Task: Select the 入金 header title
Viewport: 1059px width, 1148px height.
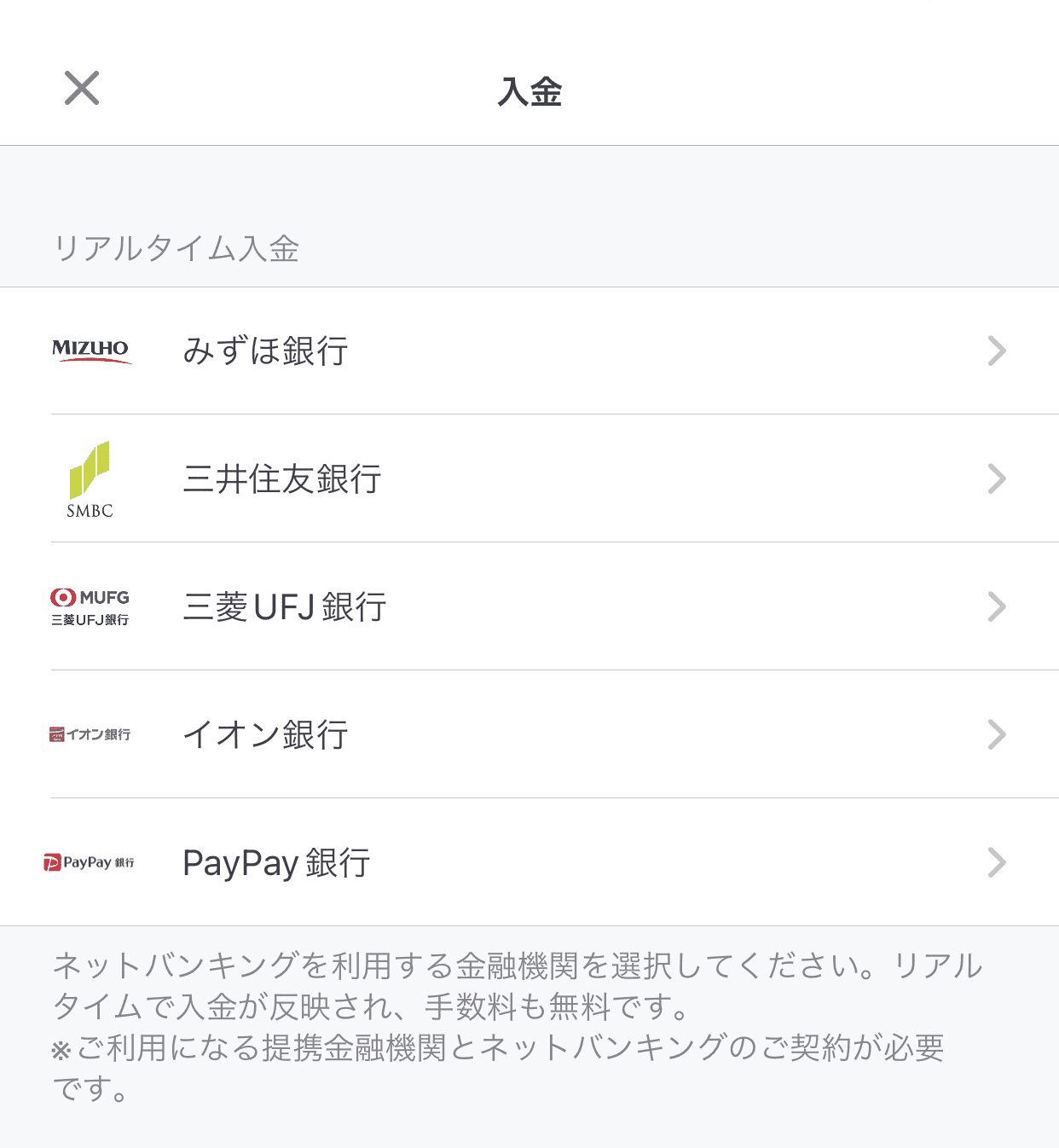Action: pos(529,90)
